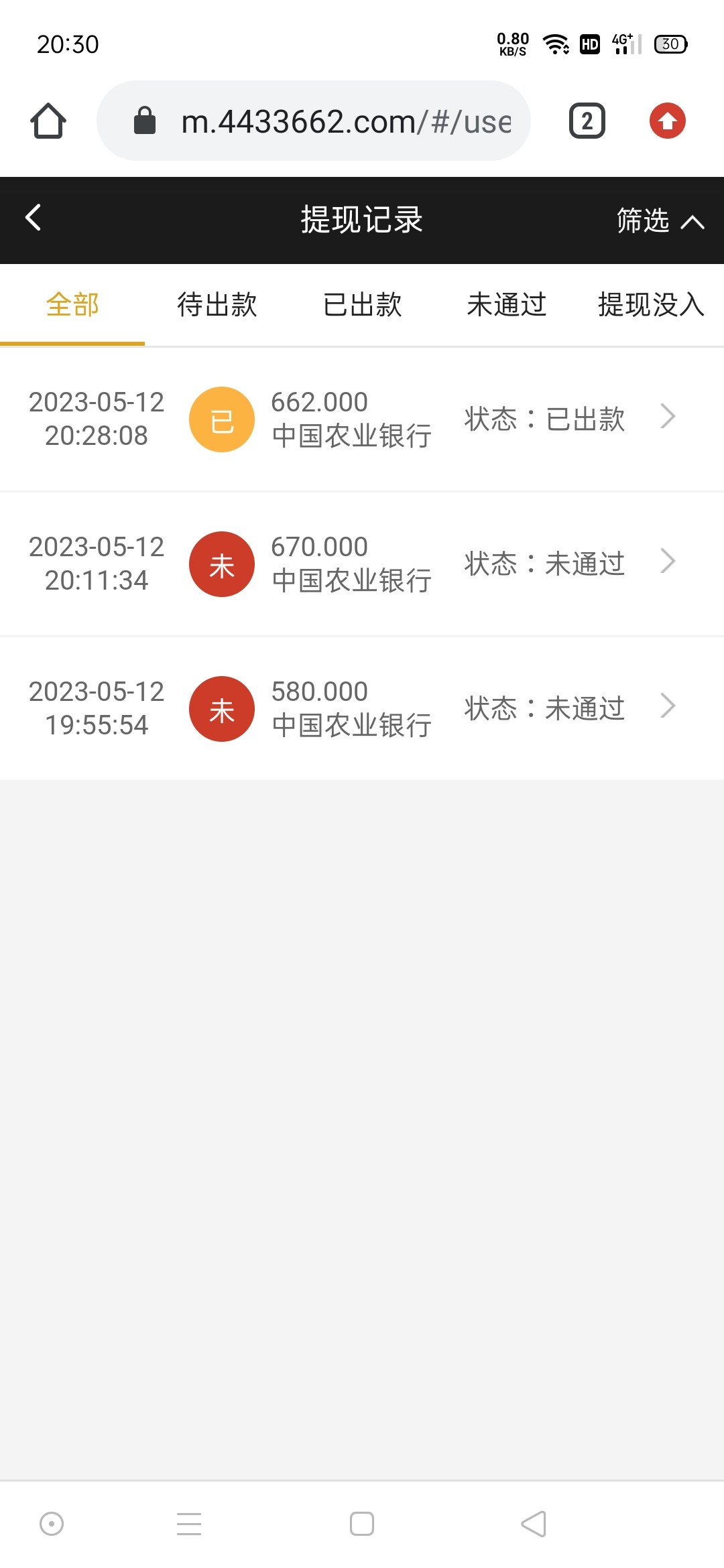Tap the red upload arrow icon
This screenshot has height=1568, width=724.
(x=667, y=121)
